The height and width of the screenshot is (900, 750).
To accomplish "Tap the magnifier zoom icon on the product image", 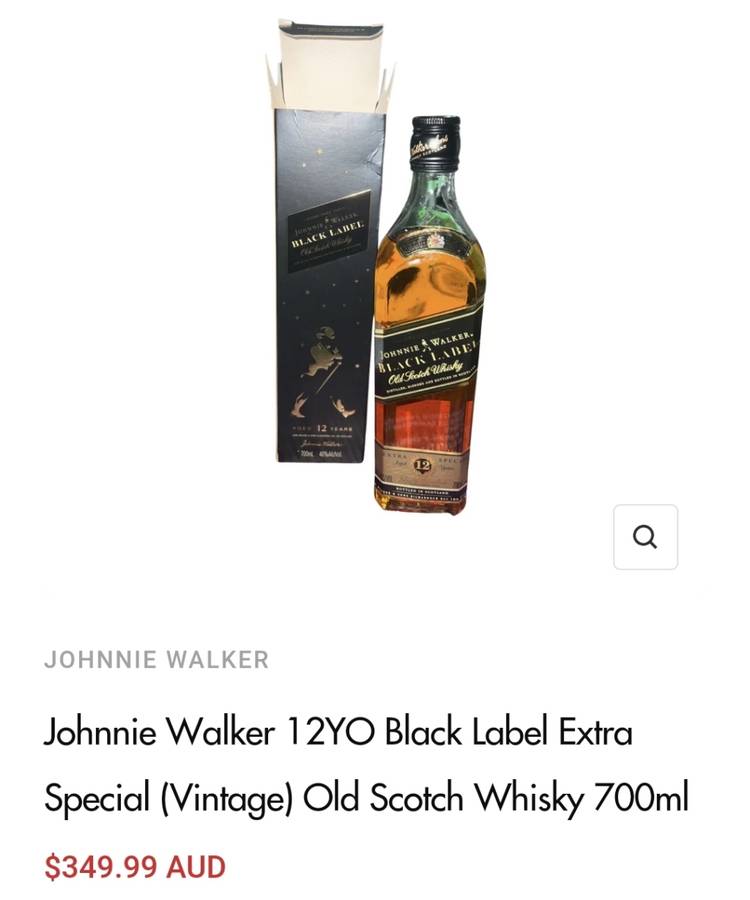I will click(x=645, y=537).
